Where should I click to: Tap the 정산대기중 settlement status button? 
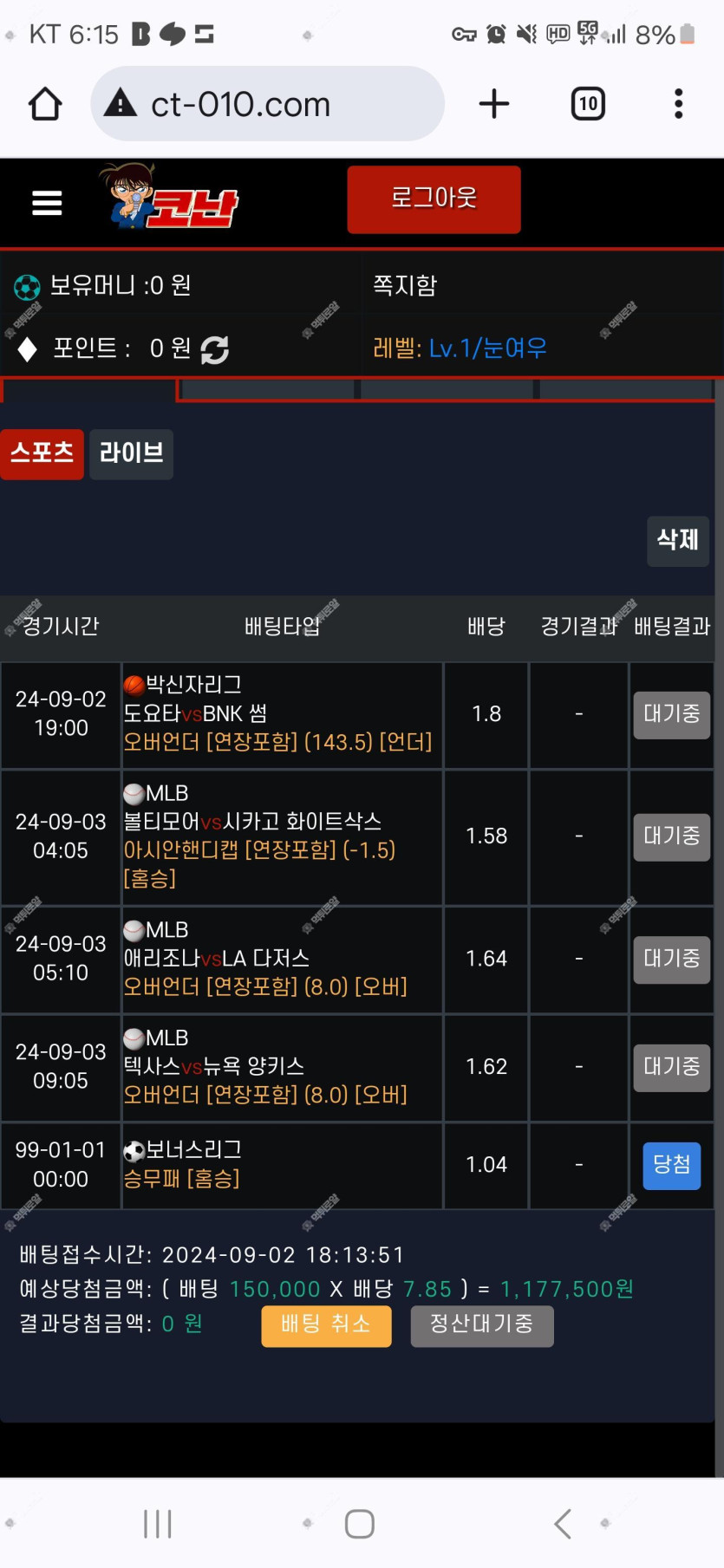point(482,1325)
